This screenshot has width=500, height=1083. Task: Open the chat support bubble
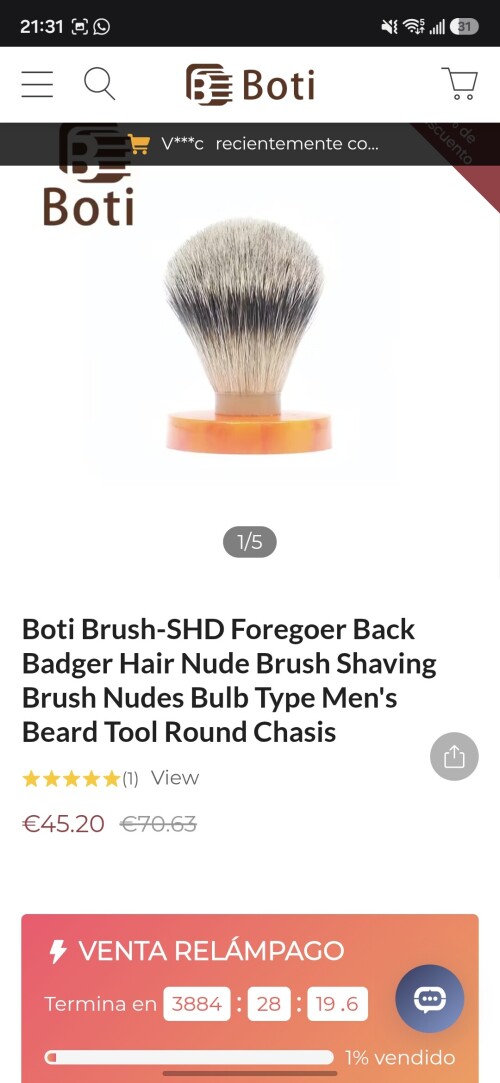click(x=430, y=999)
